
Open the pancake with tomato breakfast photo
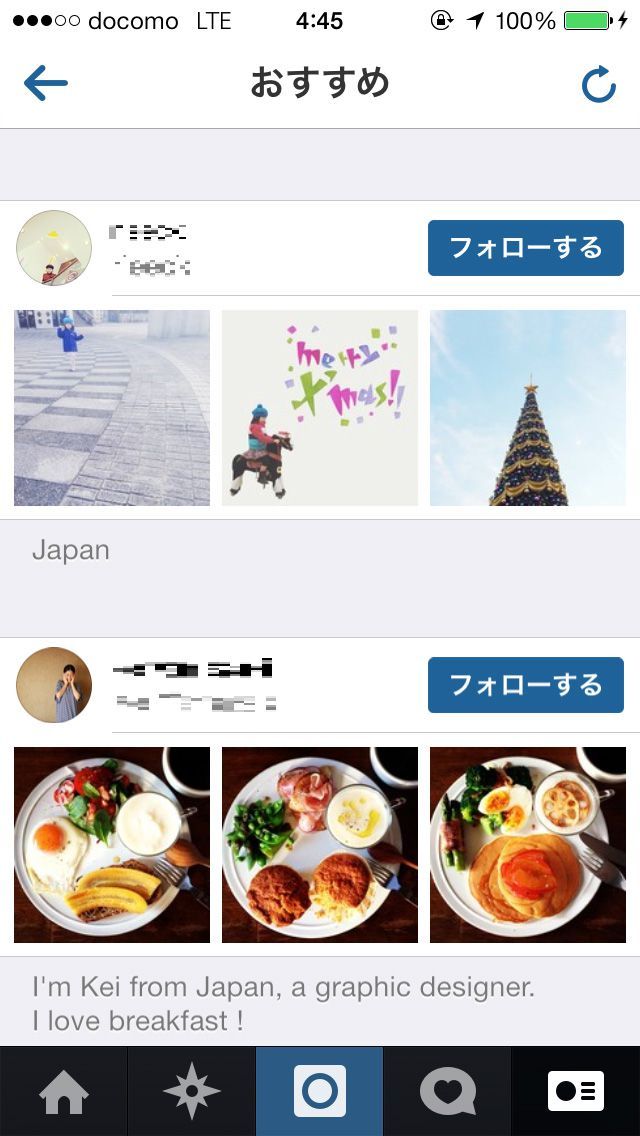point(528,845)
